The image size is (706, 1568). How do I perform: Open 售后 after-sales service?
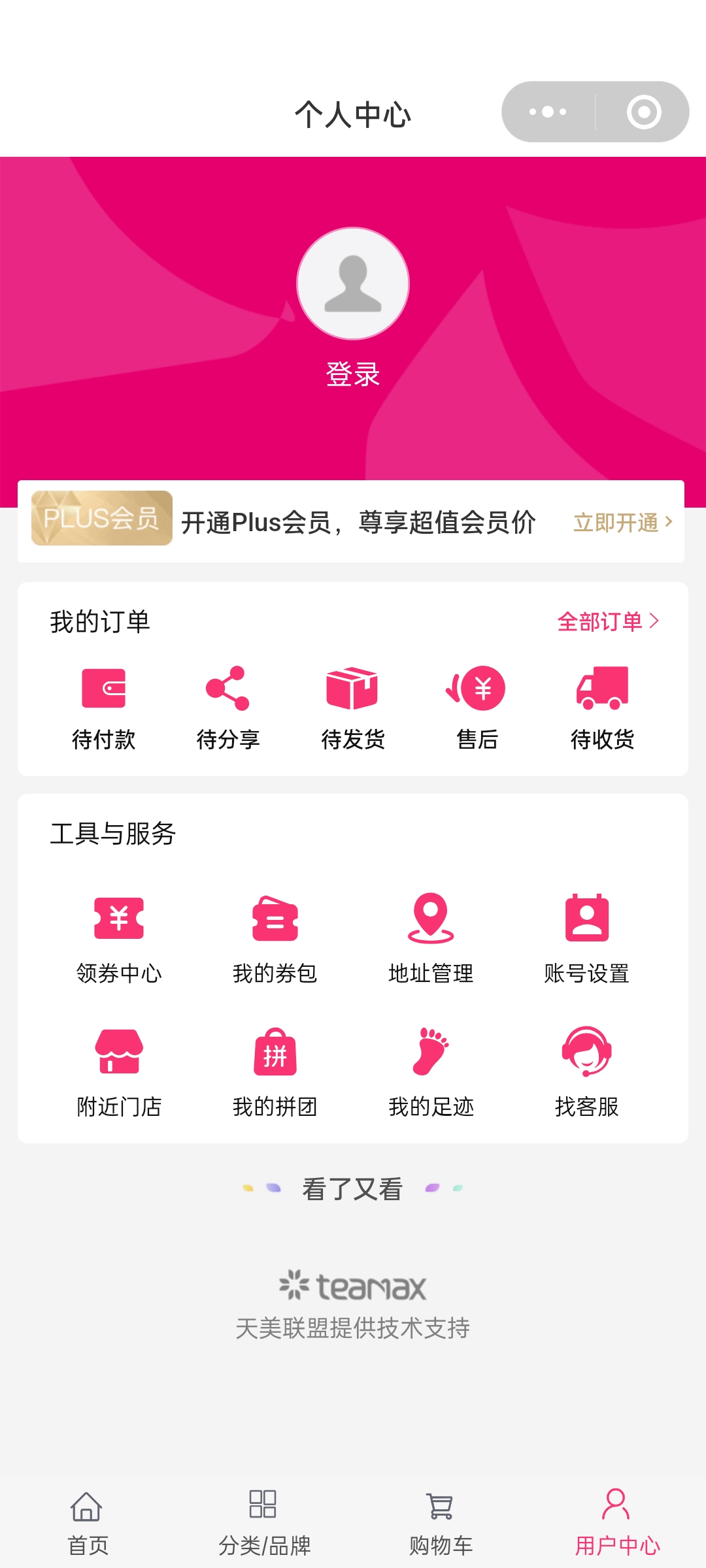tap(477, 707)
